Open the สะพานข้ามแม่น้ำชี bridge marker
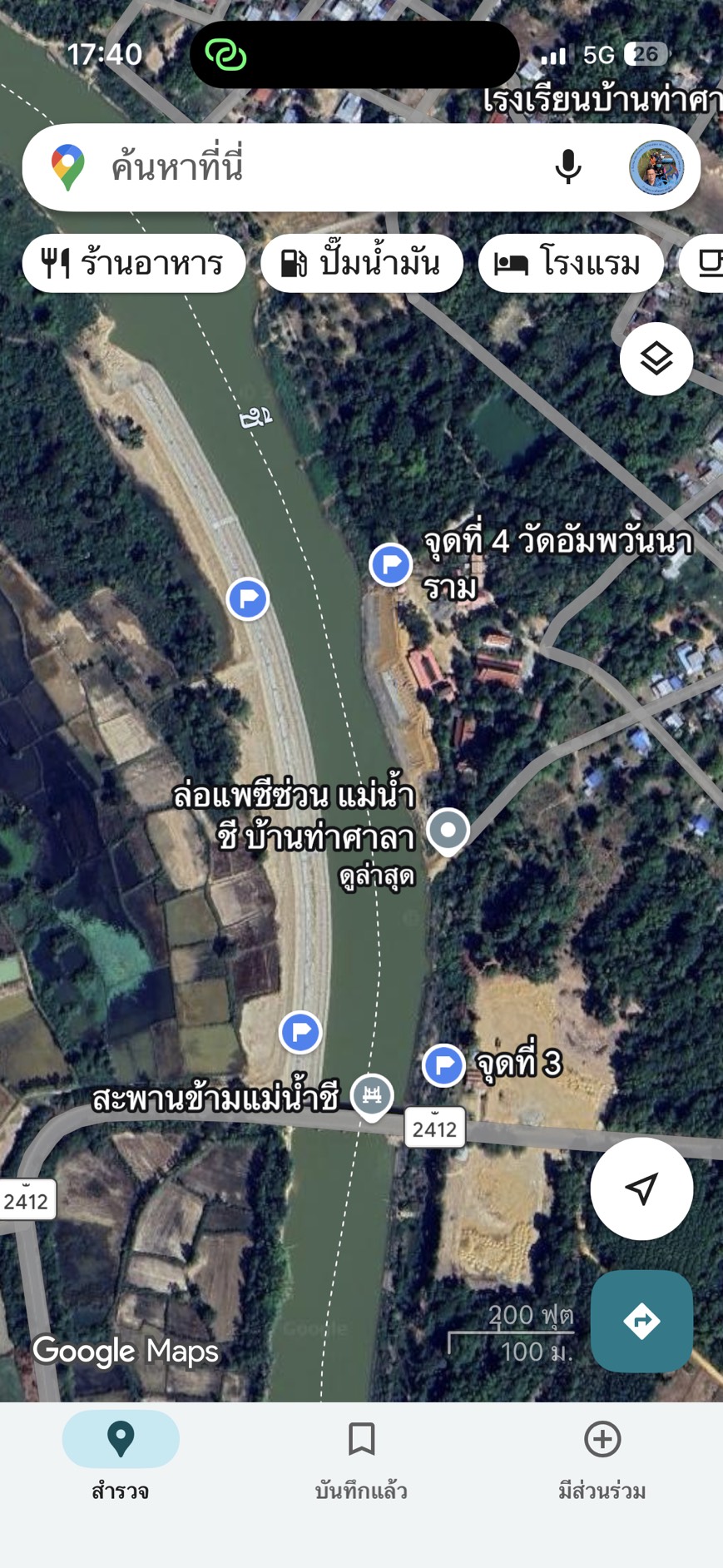Image resolution: width=723 pixels, height=1568 pixels. tap(372, 1095)
